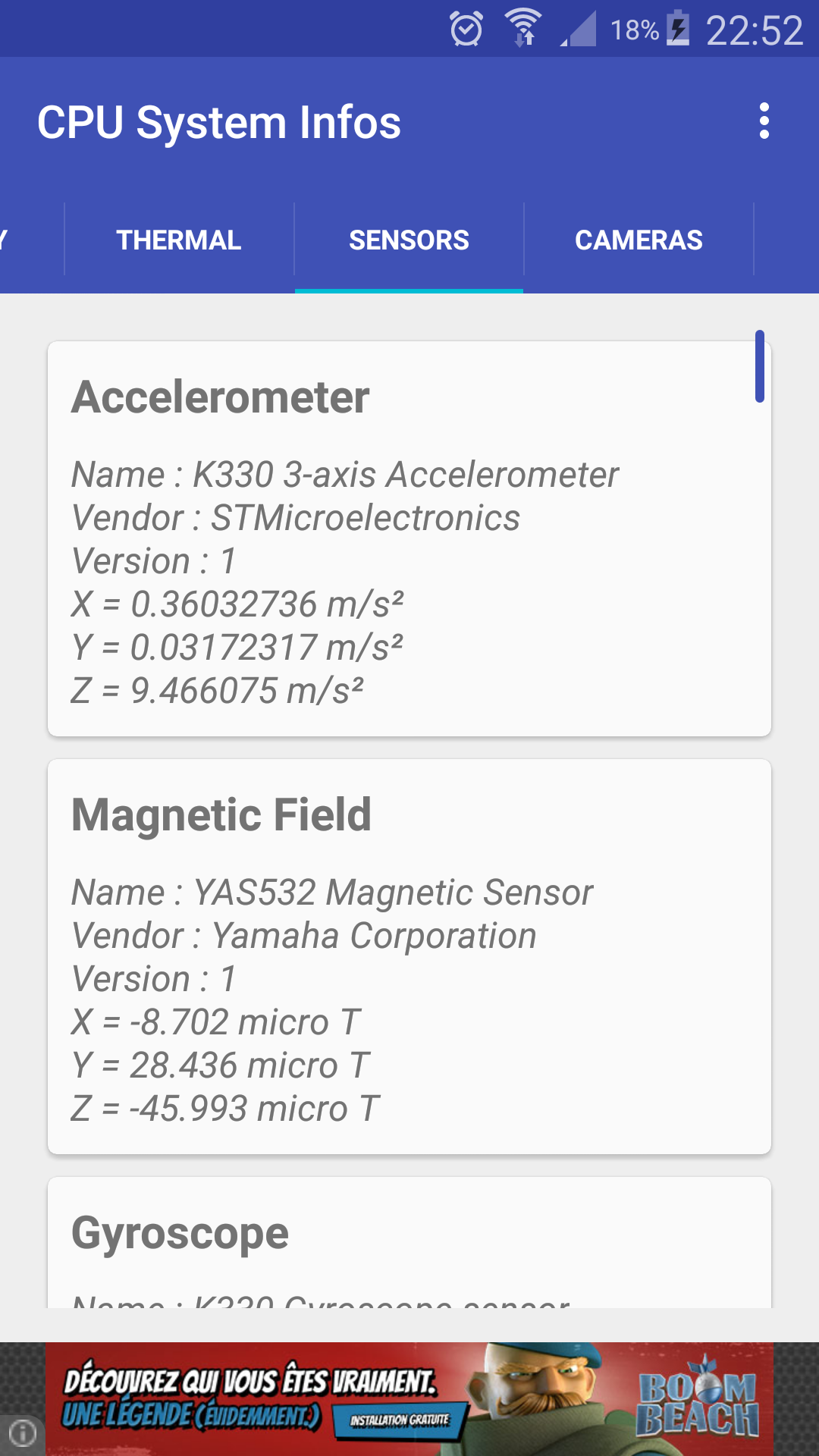Open the CAMERAS tab

point(639,240)
